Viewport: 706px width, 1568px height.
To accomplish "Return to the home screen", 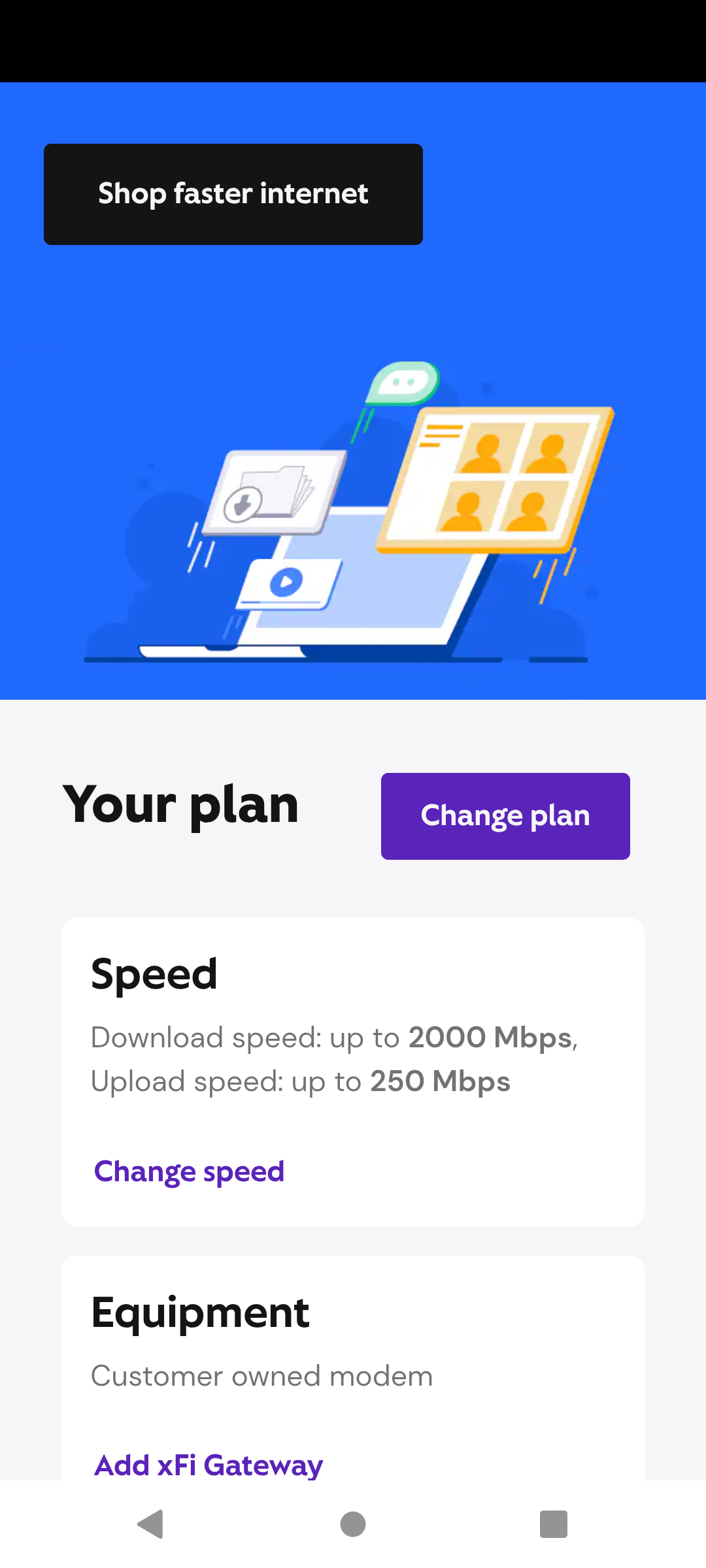I will (x=353, y=1524).
